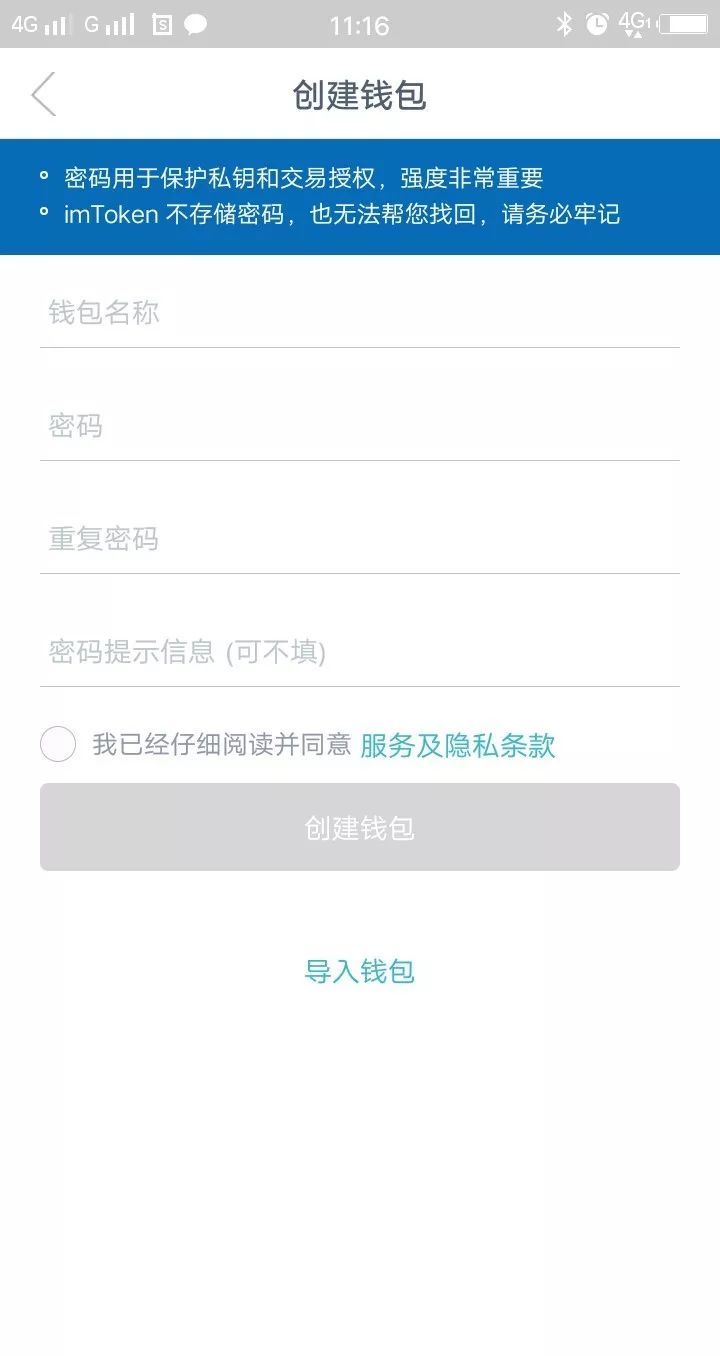This screenshot has width=720, height=1356.
Task: Click the 密码 password field
Action: point(360,425)
